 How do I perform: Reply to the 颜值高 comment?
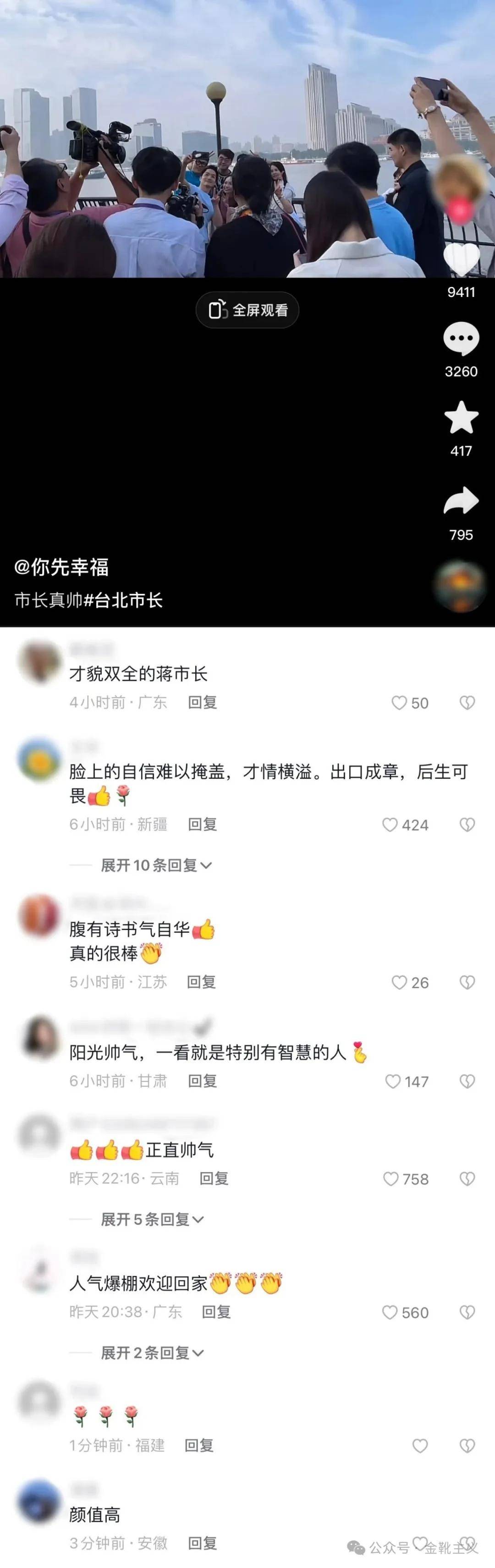coord(202,1543)
